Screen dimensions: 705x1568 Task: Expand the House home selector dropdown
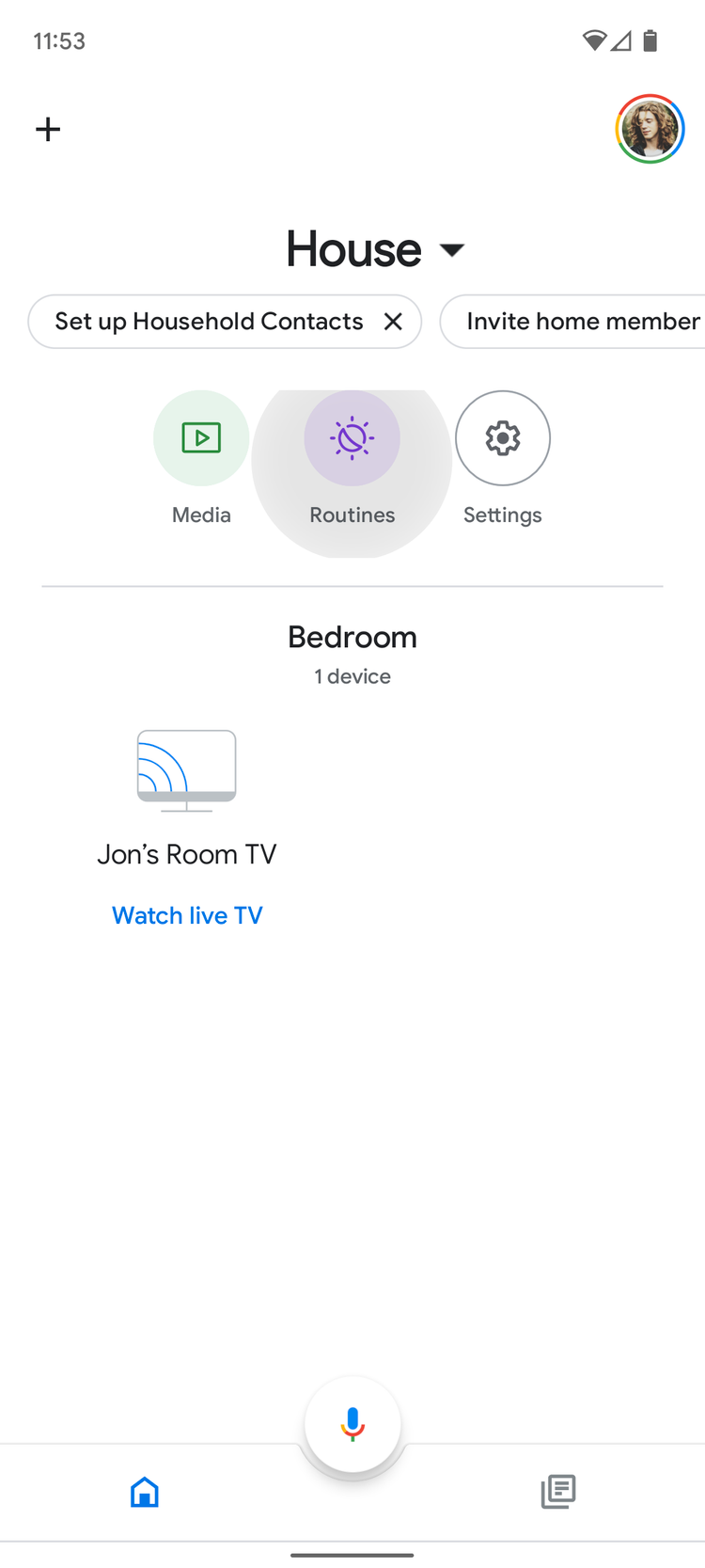[x=452, y=250]
